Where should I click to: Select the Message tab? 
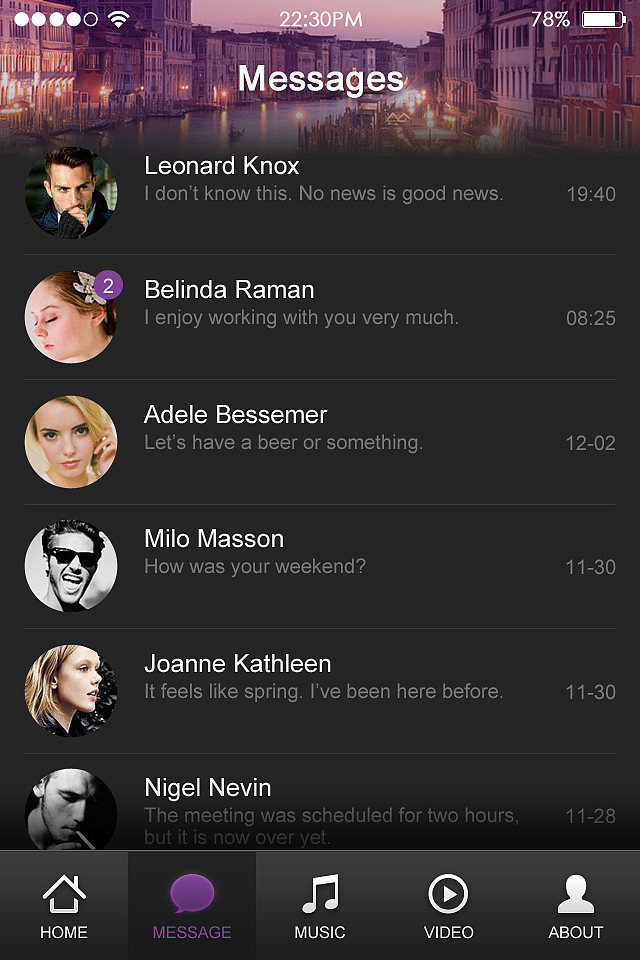point(192,906)
